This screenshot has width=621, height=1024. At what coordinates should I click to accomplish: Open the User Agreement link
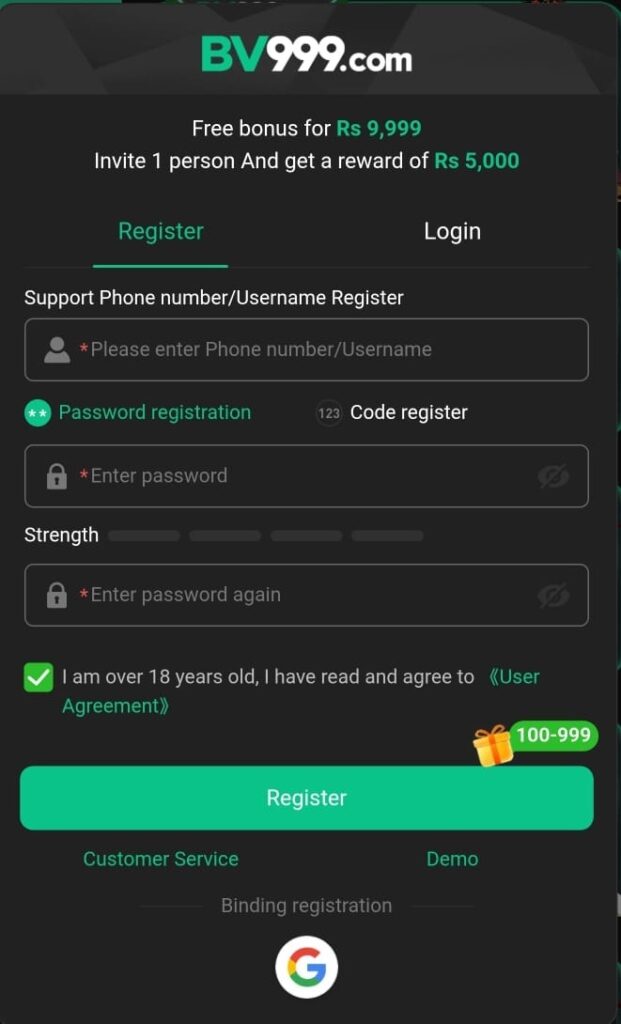[514, 677]
